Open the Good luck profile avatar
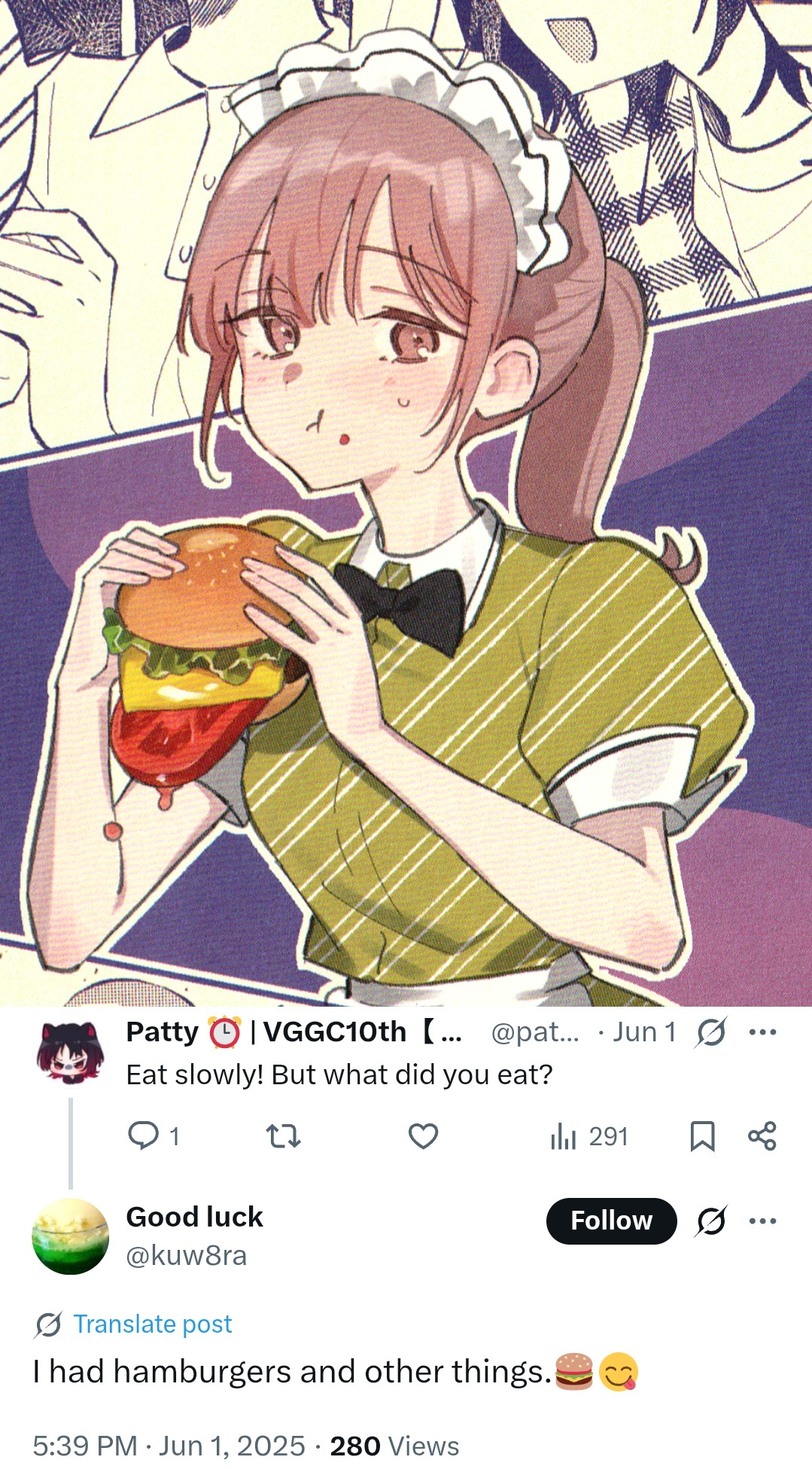 (x=71, y=1236)
